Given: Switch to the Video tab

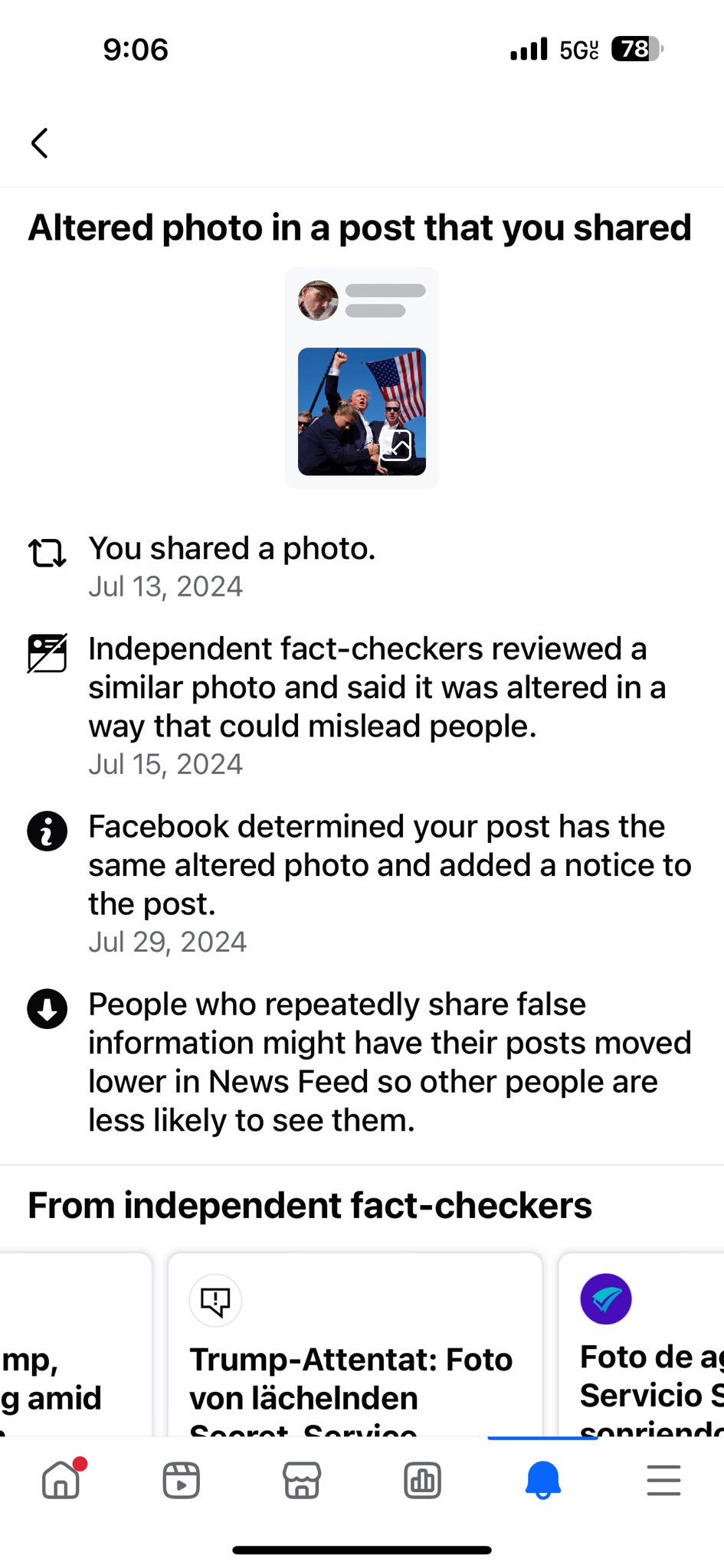Looking at the screenshot, I should coord(182,1480).
